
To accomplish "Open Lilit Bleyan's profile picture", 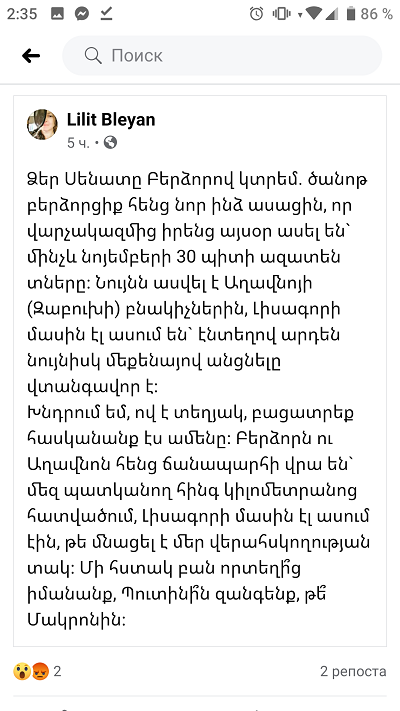I will click(42, 124).
